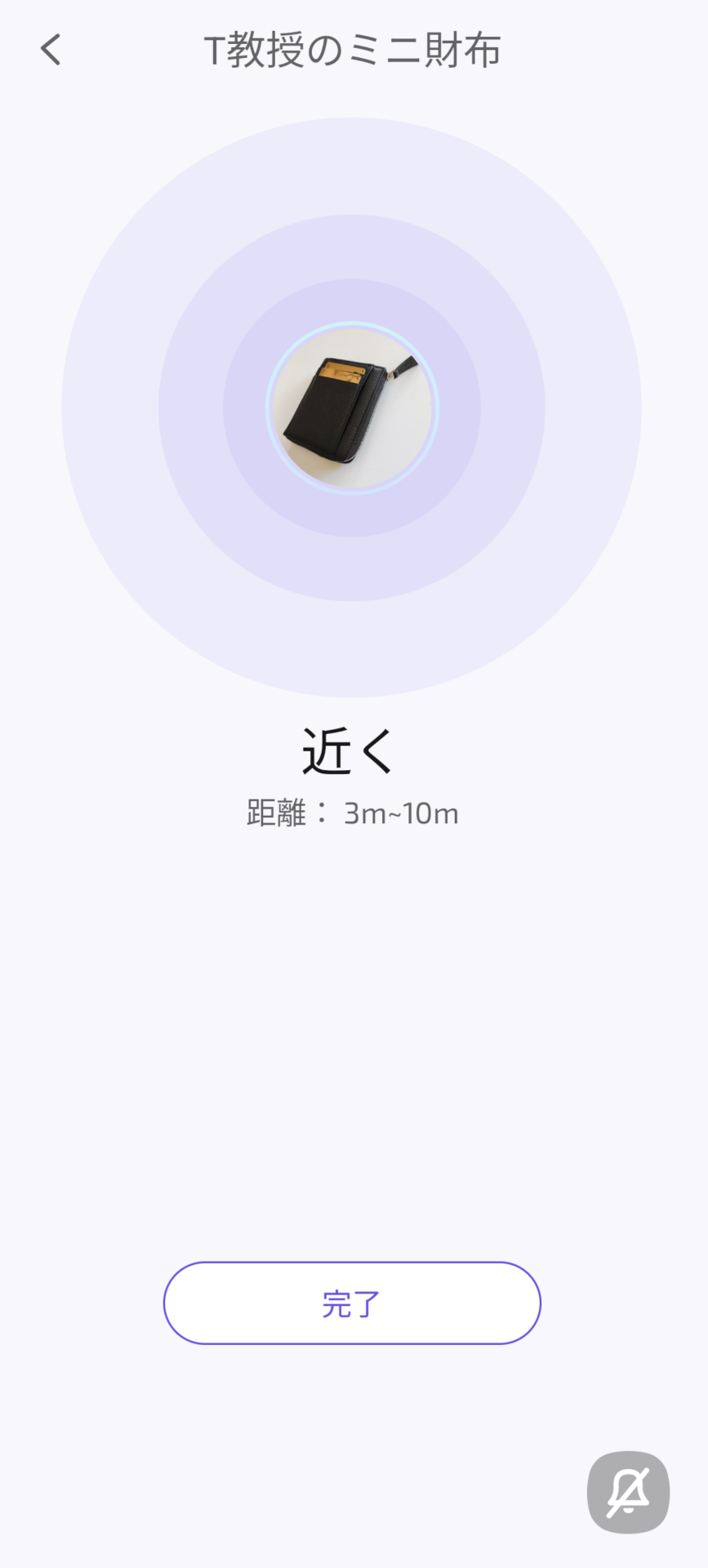This screenshot has height=1568, width=708.
Task: Go back from the T教授のミニ財布 screen
Action: point(51,50)
